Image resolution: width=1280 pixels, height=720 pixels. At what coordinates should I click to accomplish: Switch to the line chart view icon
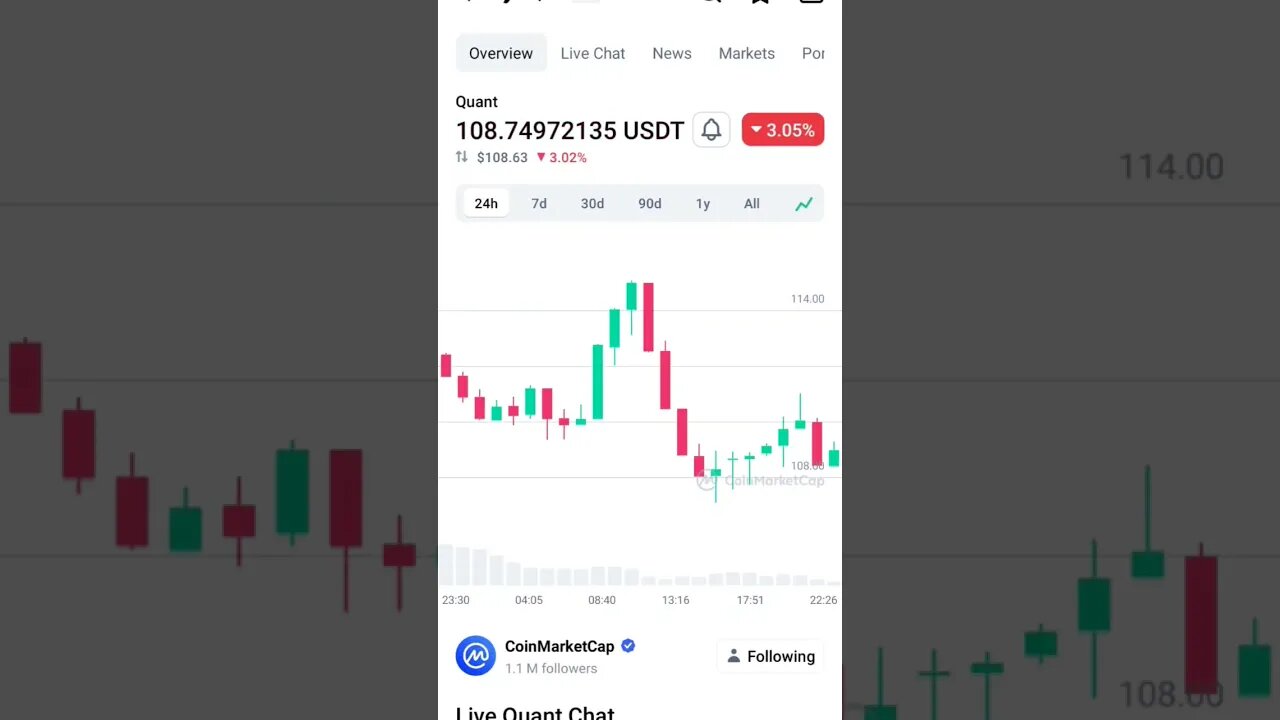click(x=804, y=204)
